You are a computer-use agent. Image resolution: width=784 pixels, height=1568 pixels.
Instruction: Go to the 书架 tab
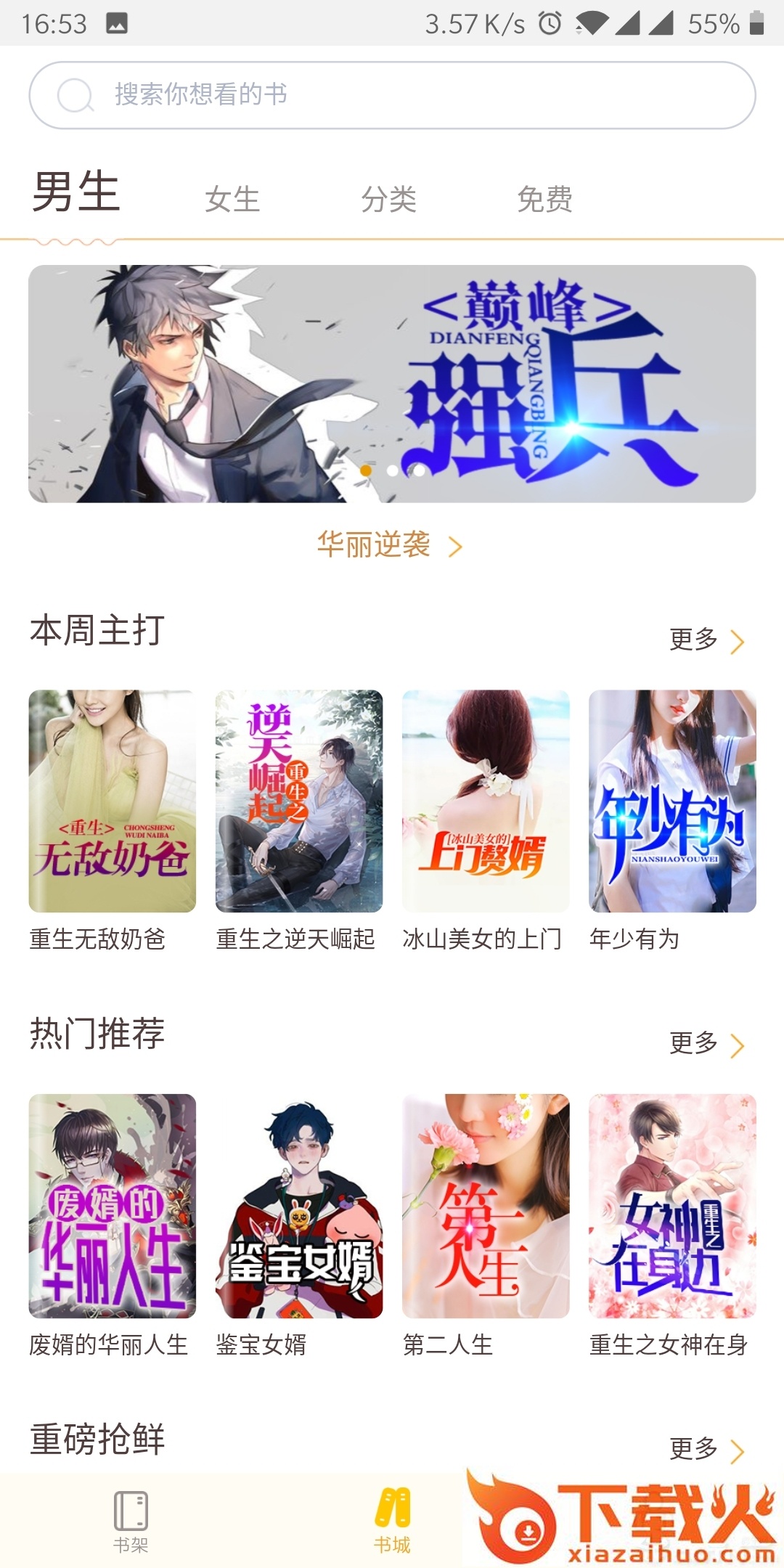[x=131, y=1522]
